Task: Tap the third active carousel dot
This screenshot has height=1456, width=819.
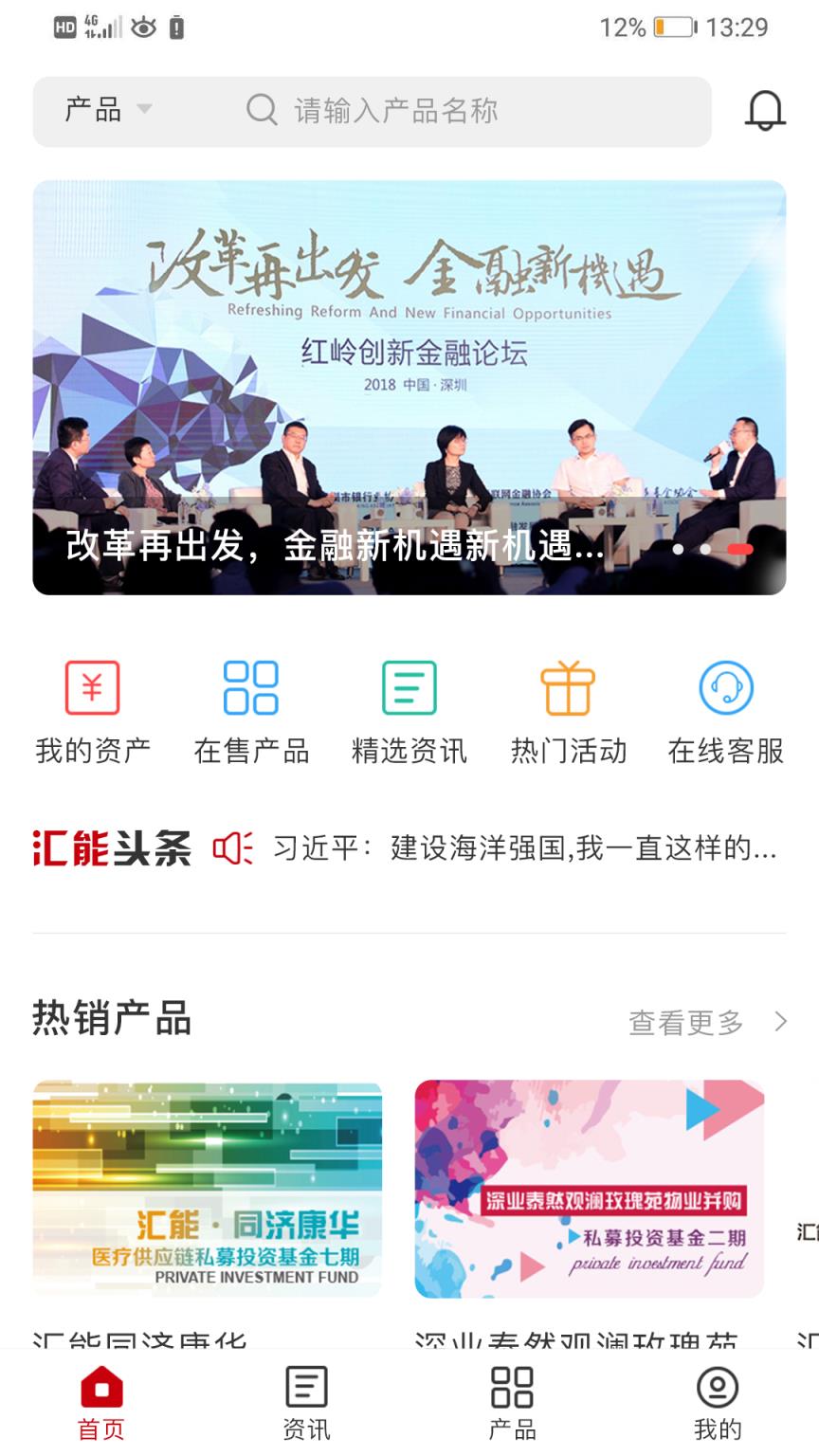Action: point(741,550)
